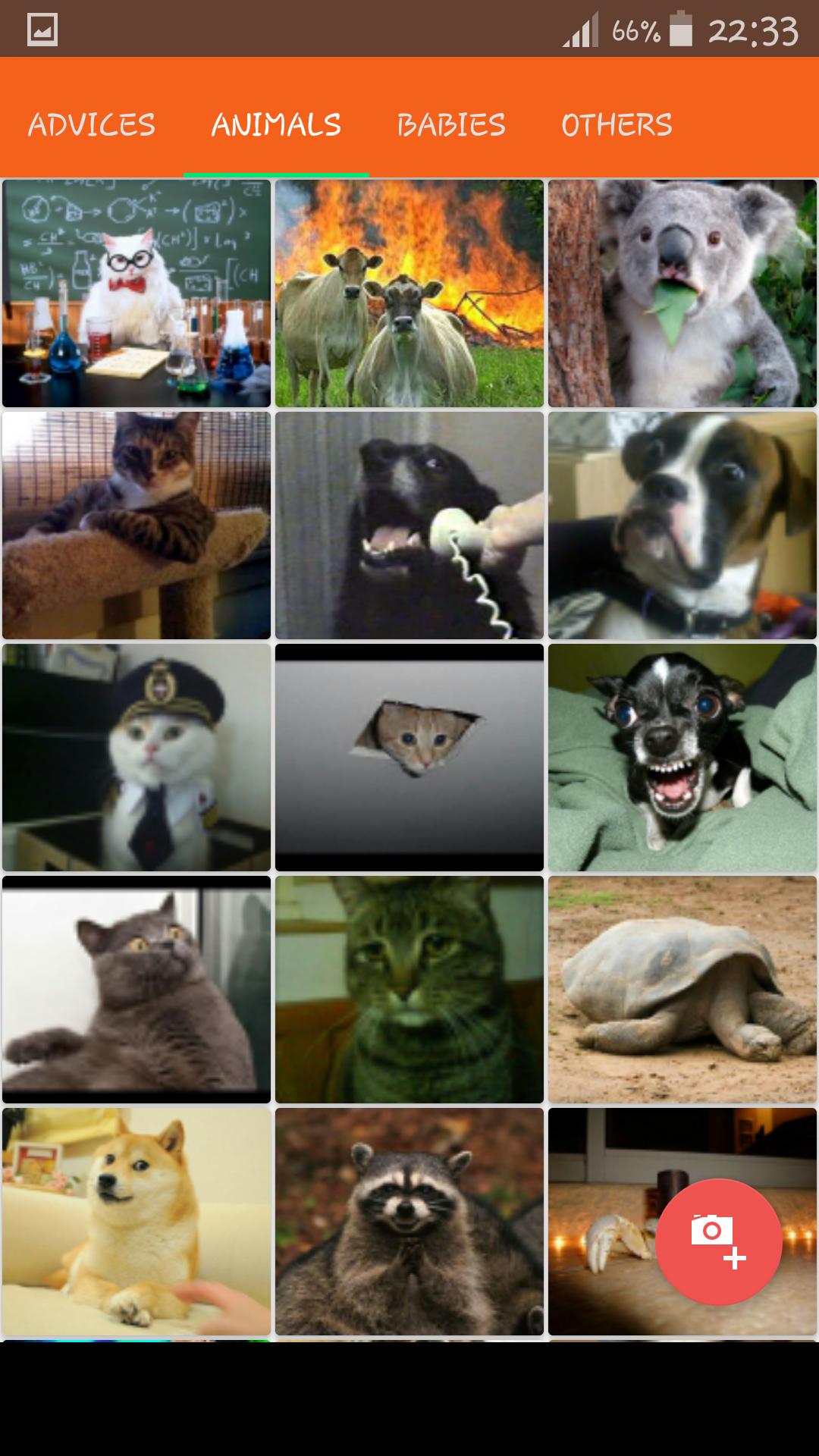Select the cows with fire image
Image resolution: width=819 pixels, height=1456 pixels.
click(x=409, y=293)
